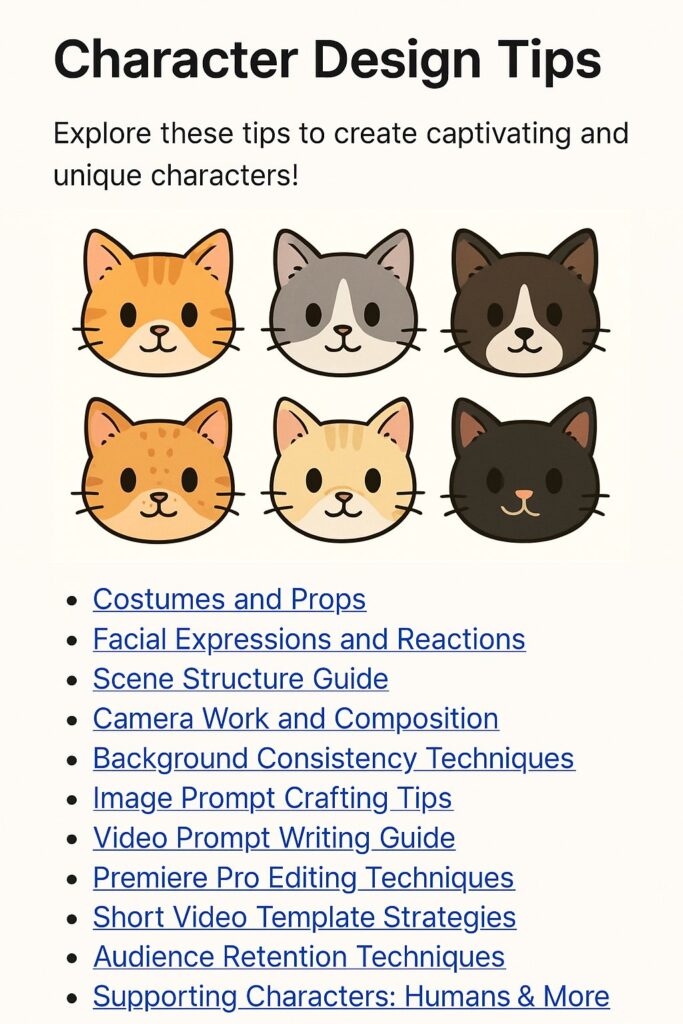Screen dimensions: 683x1024
Task: Open Camera Work and Composition link
Action: click(295, 718)
